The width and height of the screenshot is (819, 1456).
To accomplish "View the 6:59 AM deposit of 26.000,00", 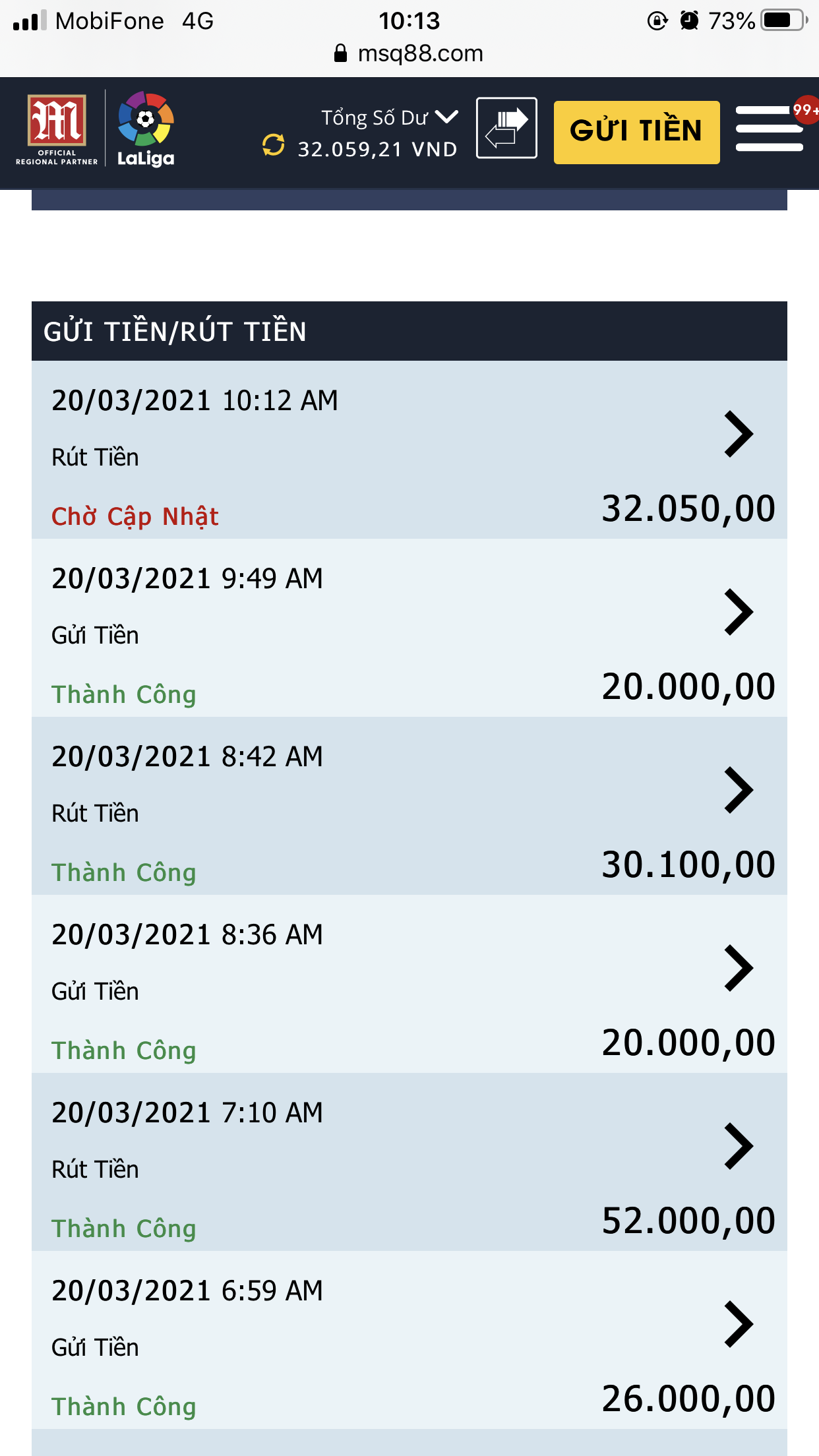I will tap(409, 1340).
